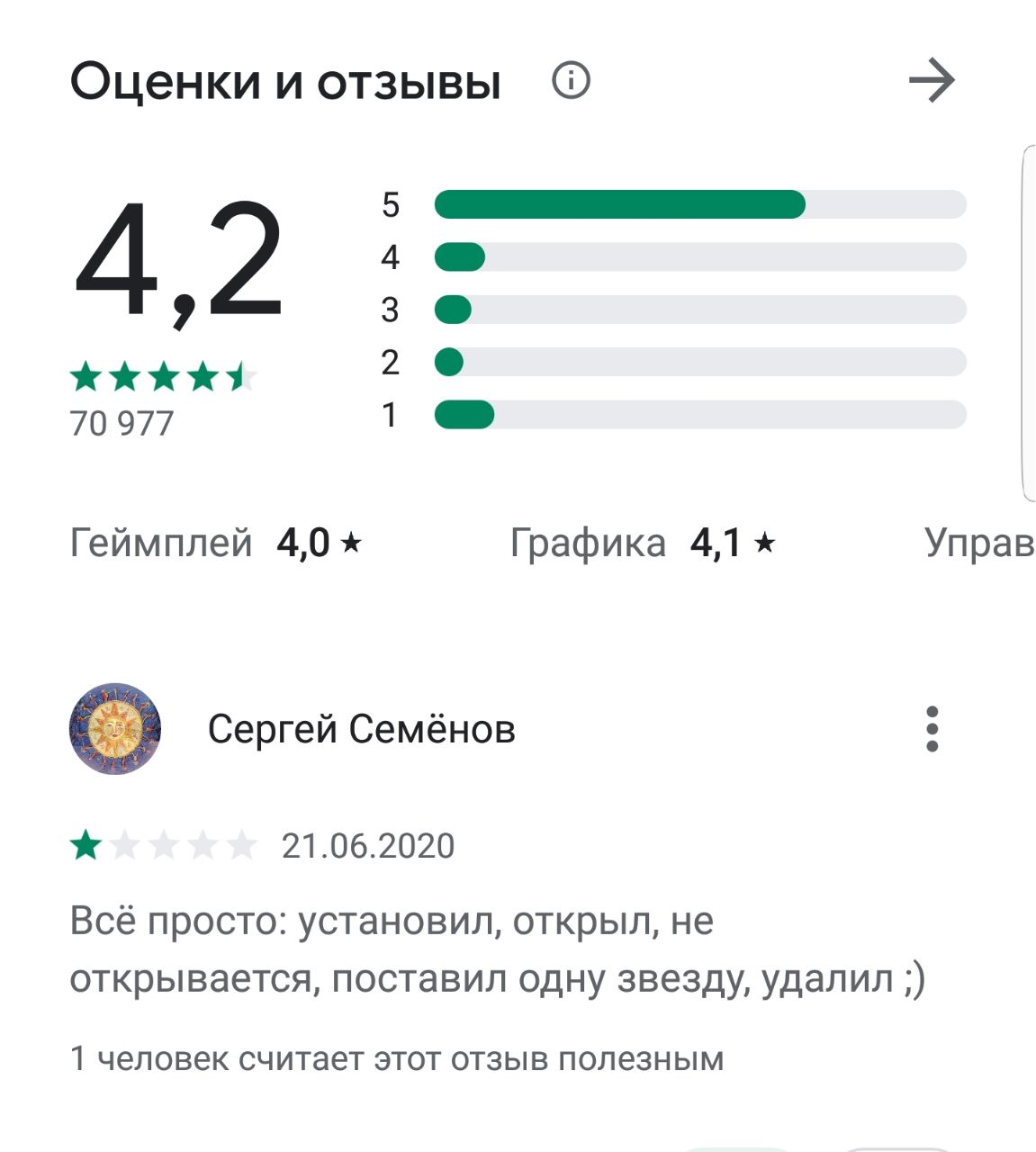Open all ratings and reviews arrow
The image size is (1036, 1152).
pyautogui.click(x=932, y=82)
